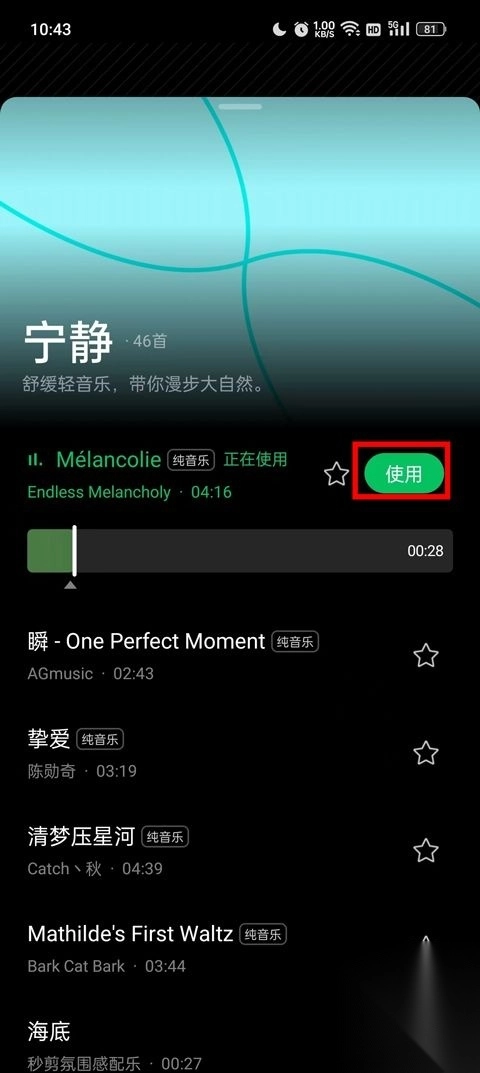480x1073 pixels.
Task: Favorite the 清梦压星河 track
Action: point(426,851)
